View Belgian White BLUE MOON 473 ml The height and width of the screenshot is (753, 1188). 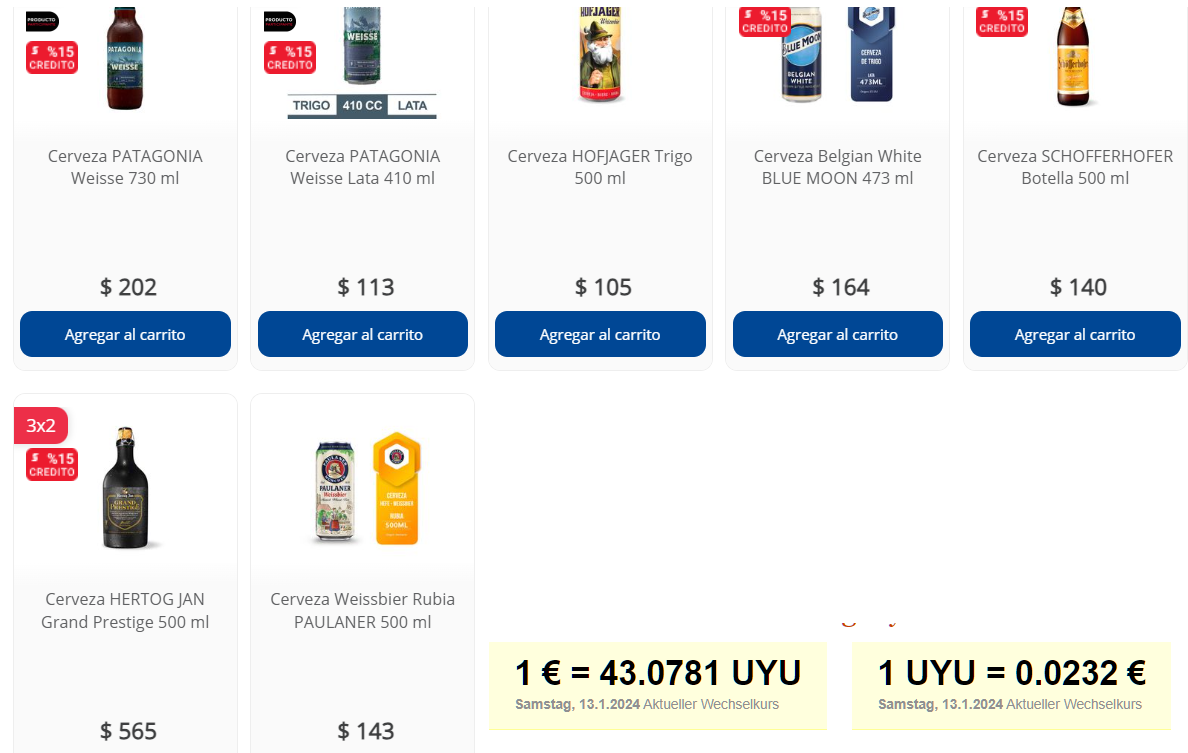pos(837,167)
